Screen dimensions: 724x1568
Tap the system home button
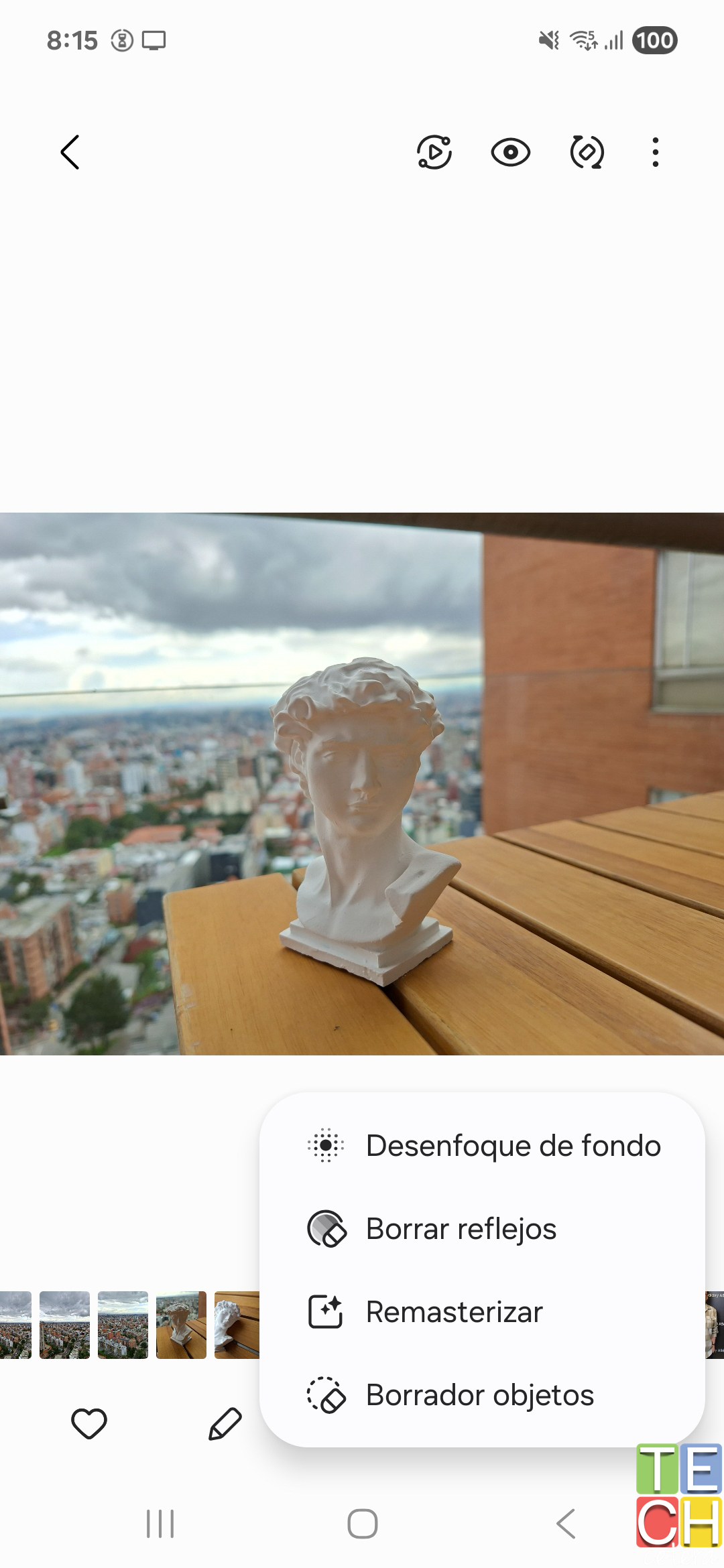click(x=363, y=1524)
